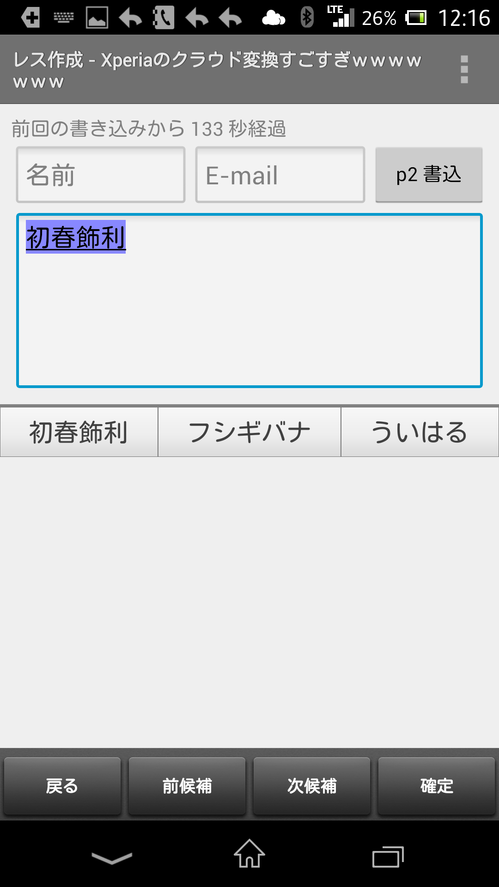499x887 pixels.
Task: Pick the ういはる candidate
Action: tap(420, 432)
